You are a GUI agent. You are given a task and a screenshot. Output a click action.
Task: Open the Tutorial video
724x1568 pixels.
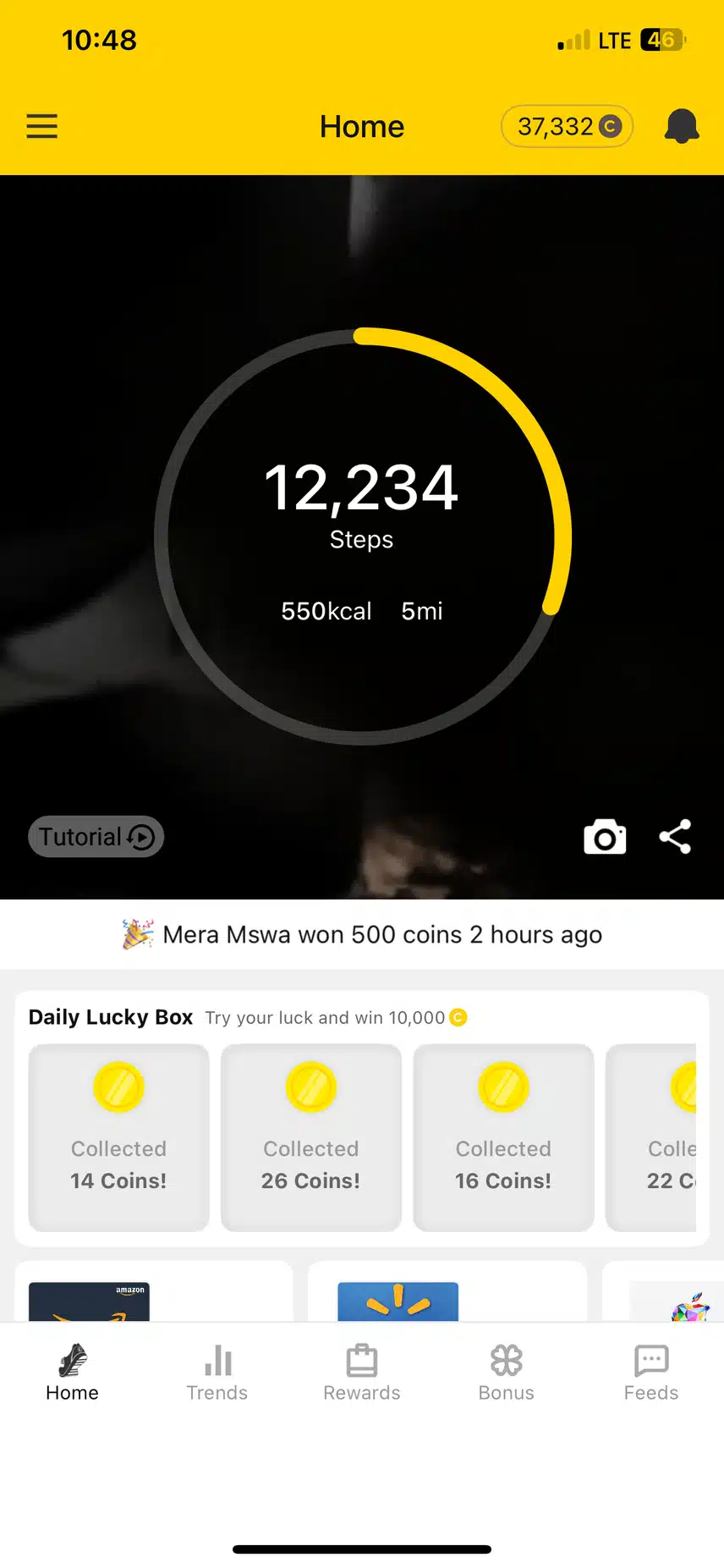(96, 837)
